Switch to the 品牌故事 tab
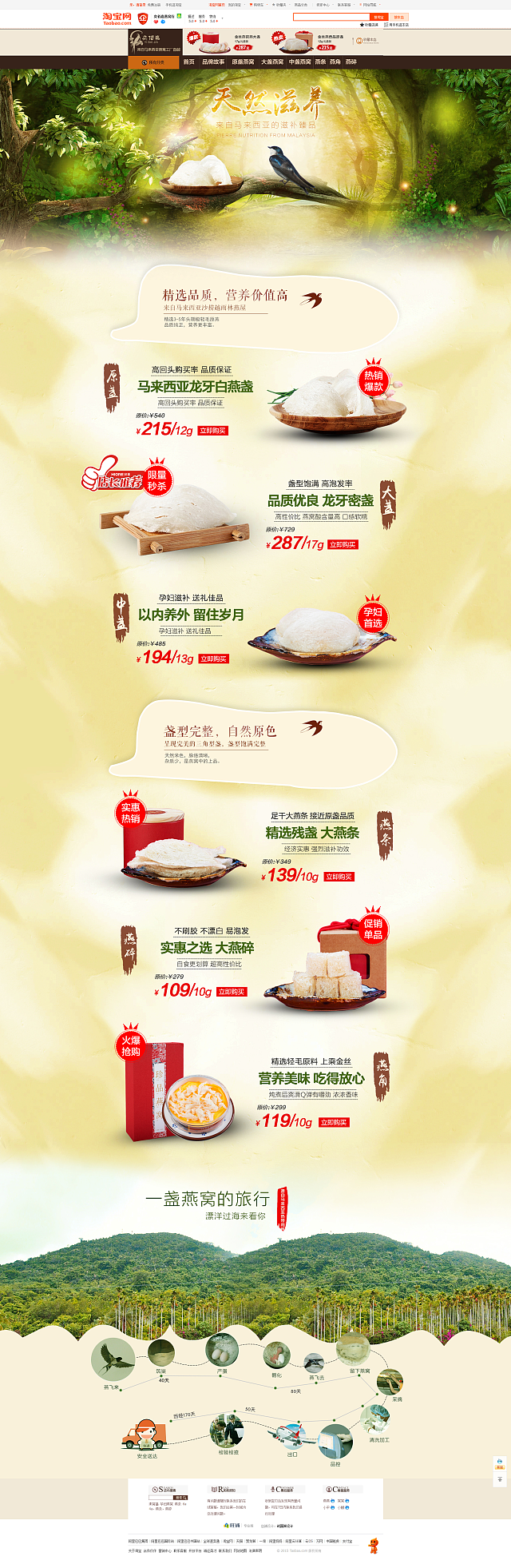The width and height of the screenshot is (511, 1568). 213,62
